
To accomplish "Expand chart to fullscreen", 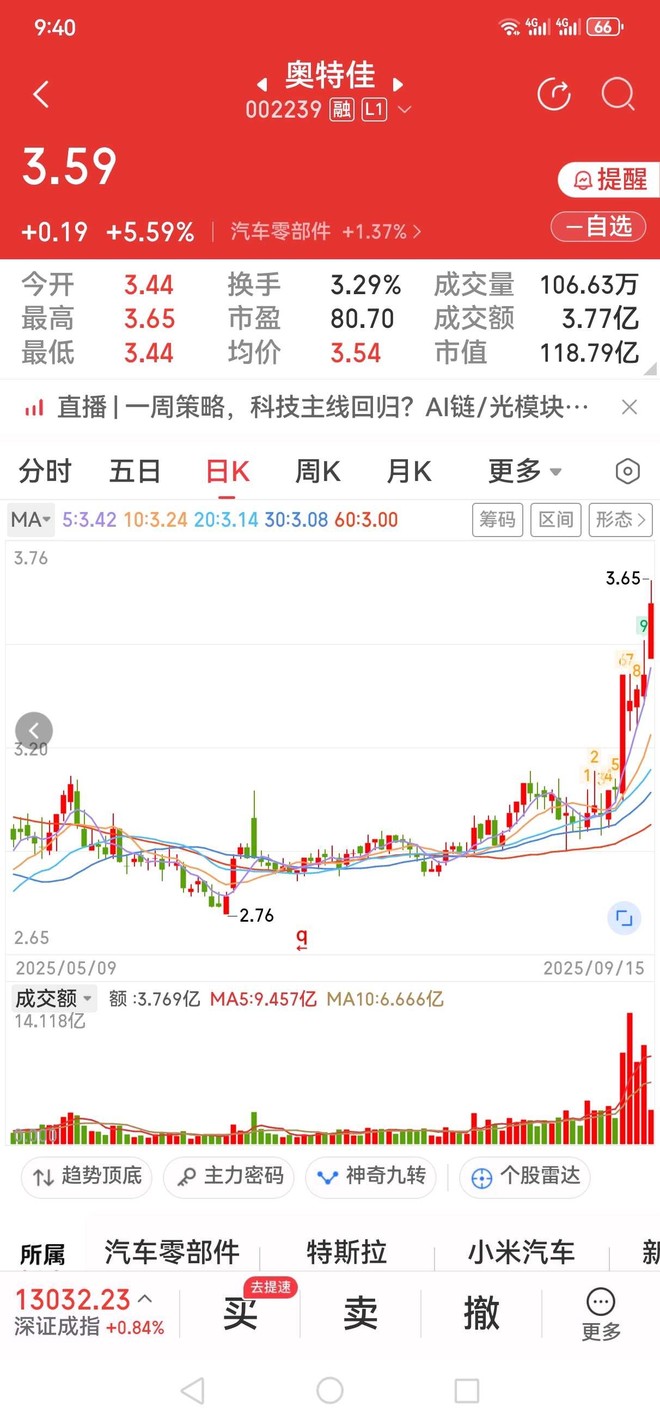I will pyautogui.click(x=624, y=917).
